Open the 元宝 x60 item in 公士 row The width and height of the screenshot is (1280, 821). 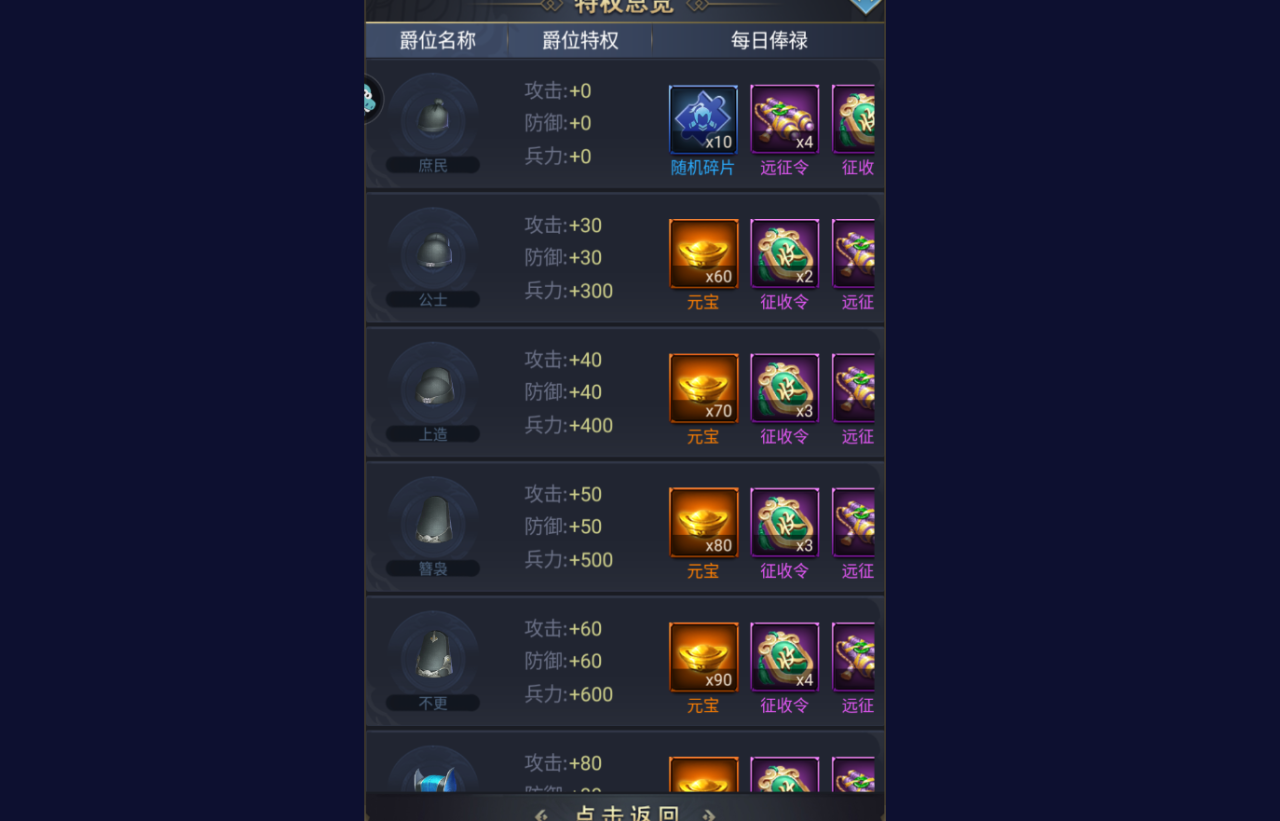703,254
